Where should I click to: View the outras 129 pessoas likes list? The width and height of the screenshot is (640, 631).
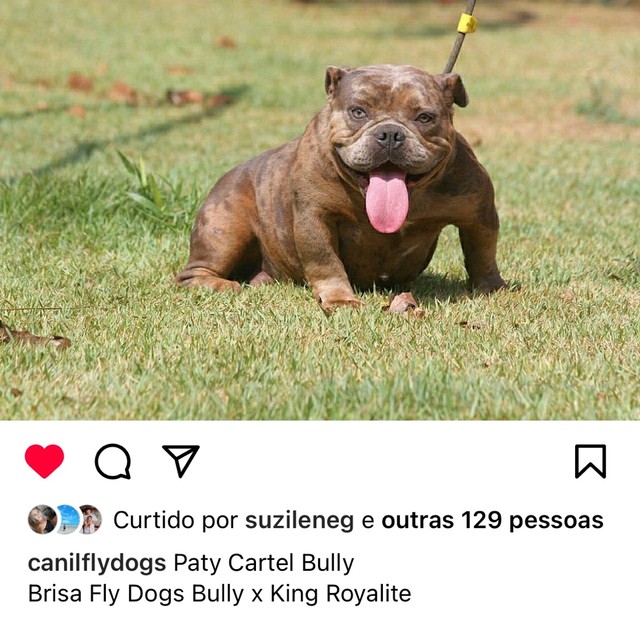(x=492, y=521)
